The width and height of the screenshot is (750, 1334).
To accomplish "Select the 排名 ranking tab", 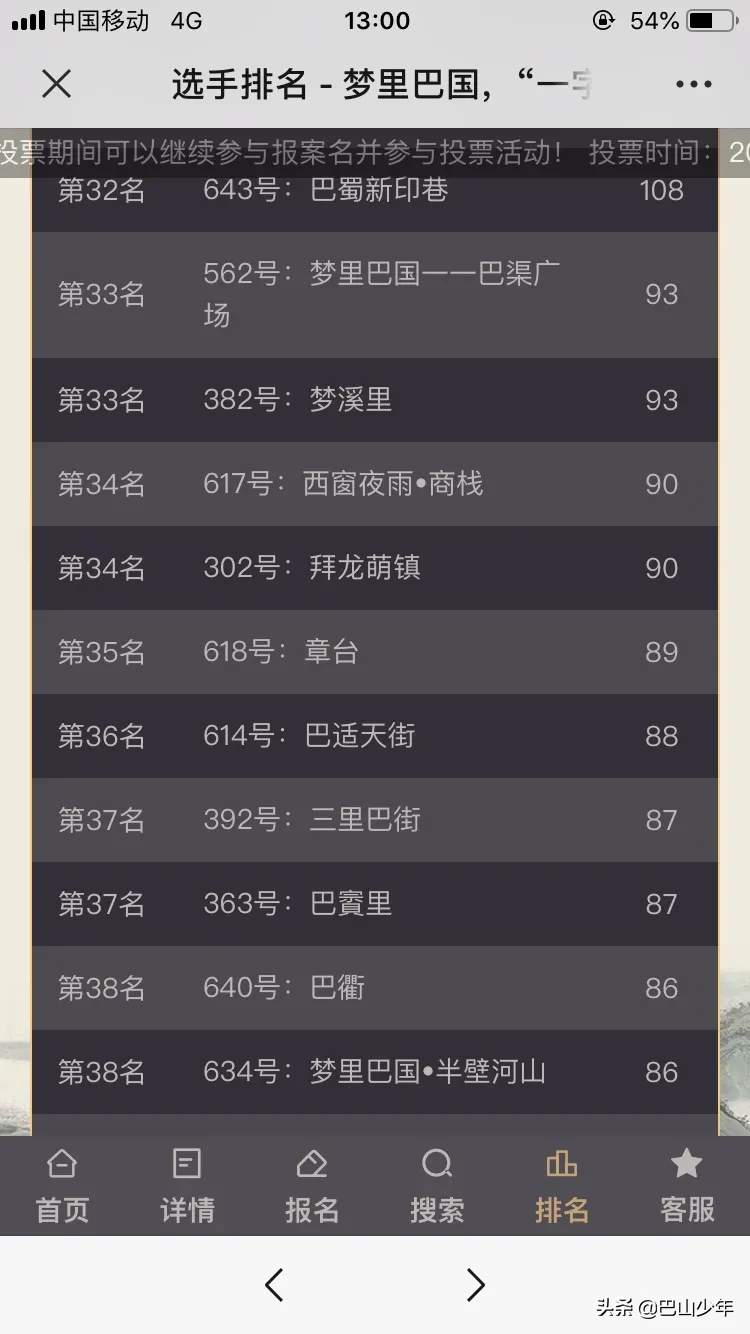I will [x=562, y=1186].
